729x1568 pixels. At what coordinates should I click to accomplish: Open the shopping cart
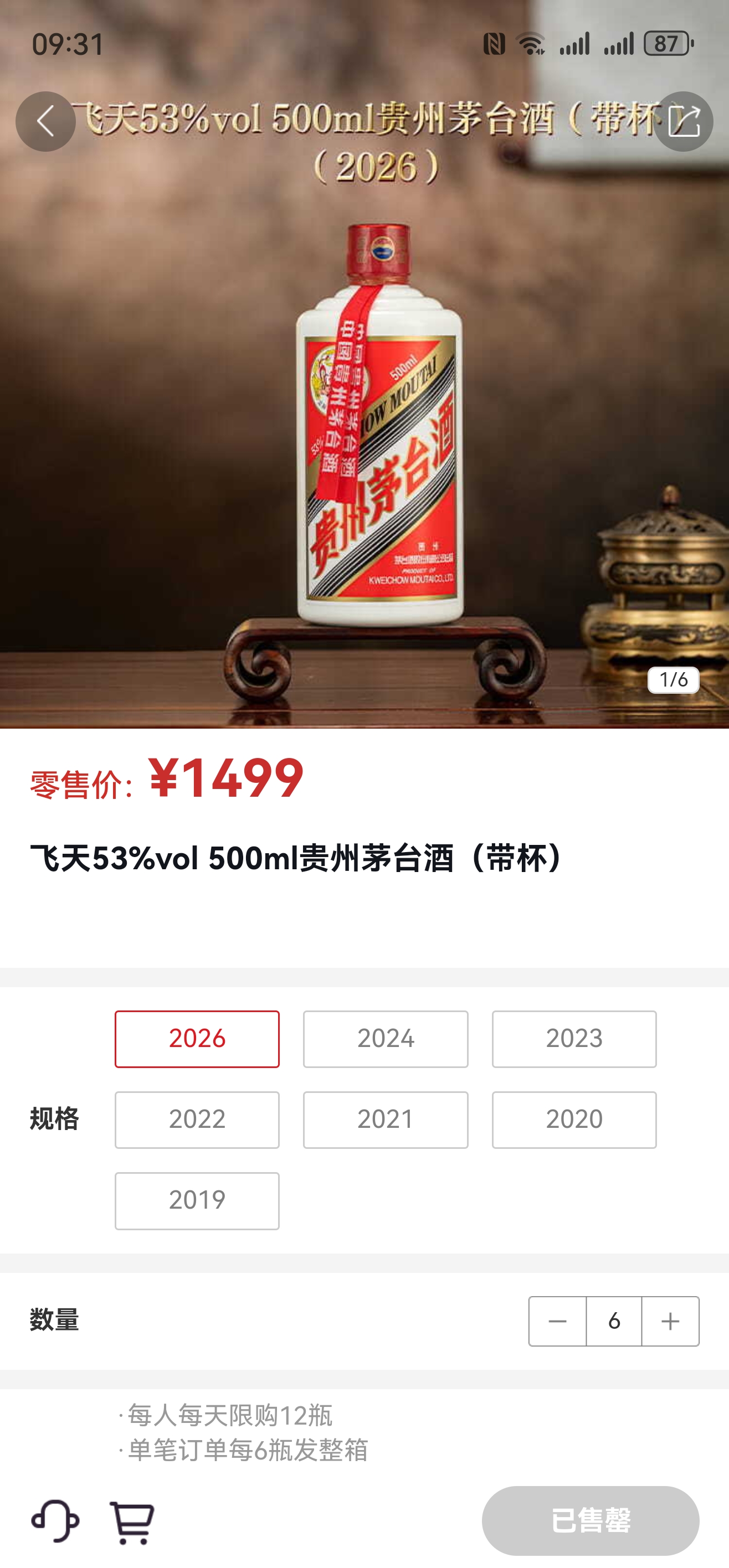coord(131,1521)
